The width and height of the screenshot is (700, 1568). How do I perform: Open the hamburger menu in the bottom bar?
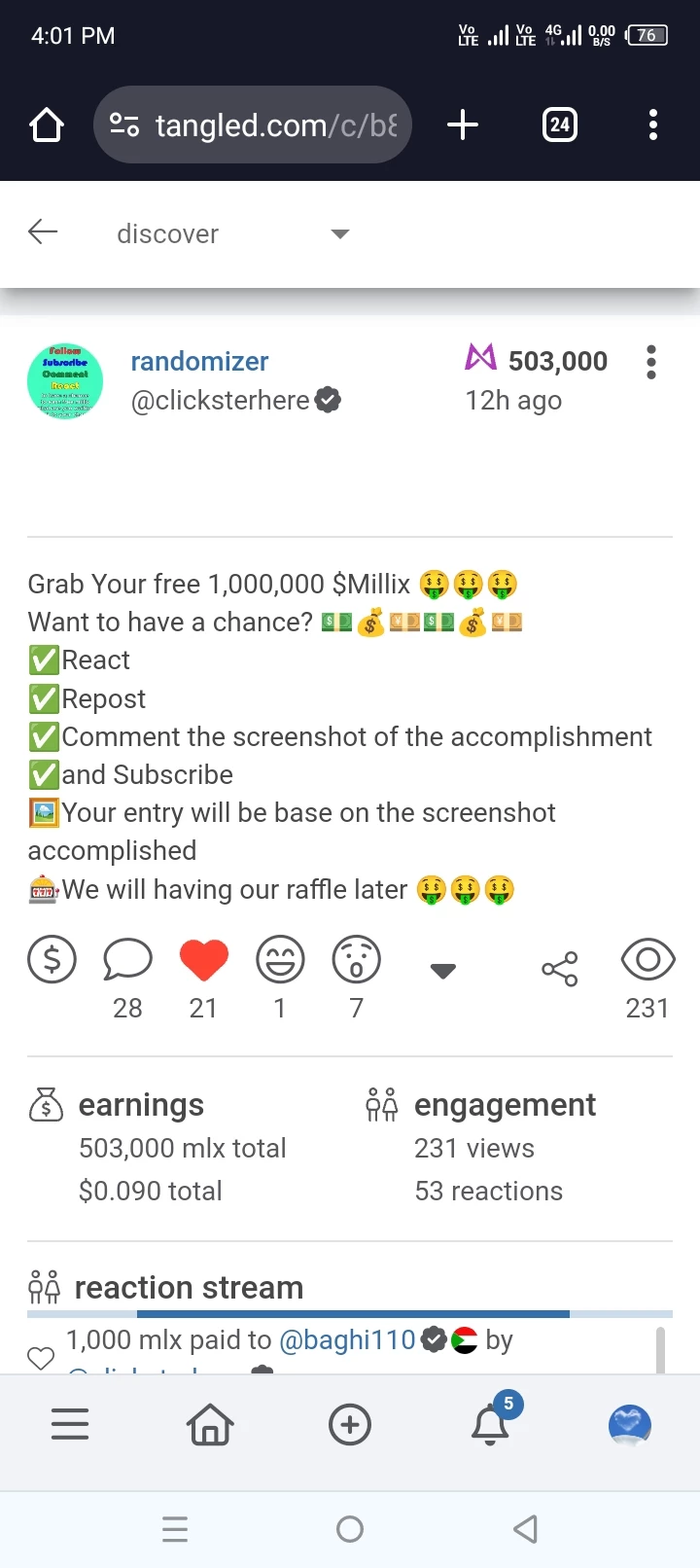coord(70,1425)
